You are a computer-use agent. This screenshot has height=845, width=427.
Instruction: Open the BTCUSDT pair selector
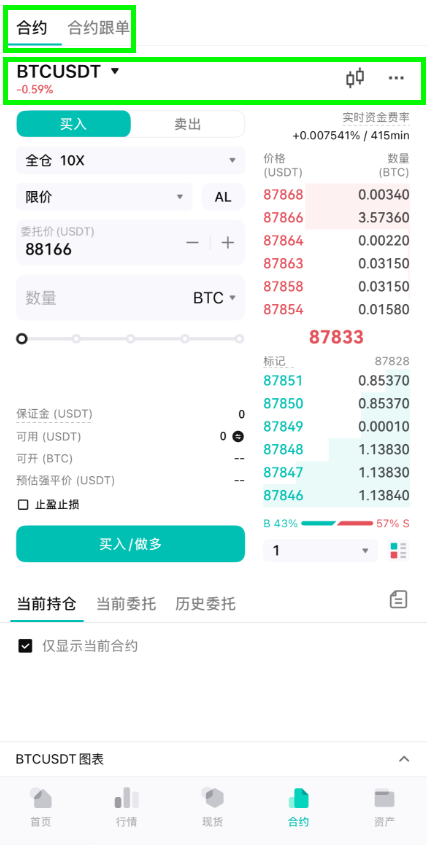point(67,71)
